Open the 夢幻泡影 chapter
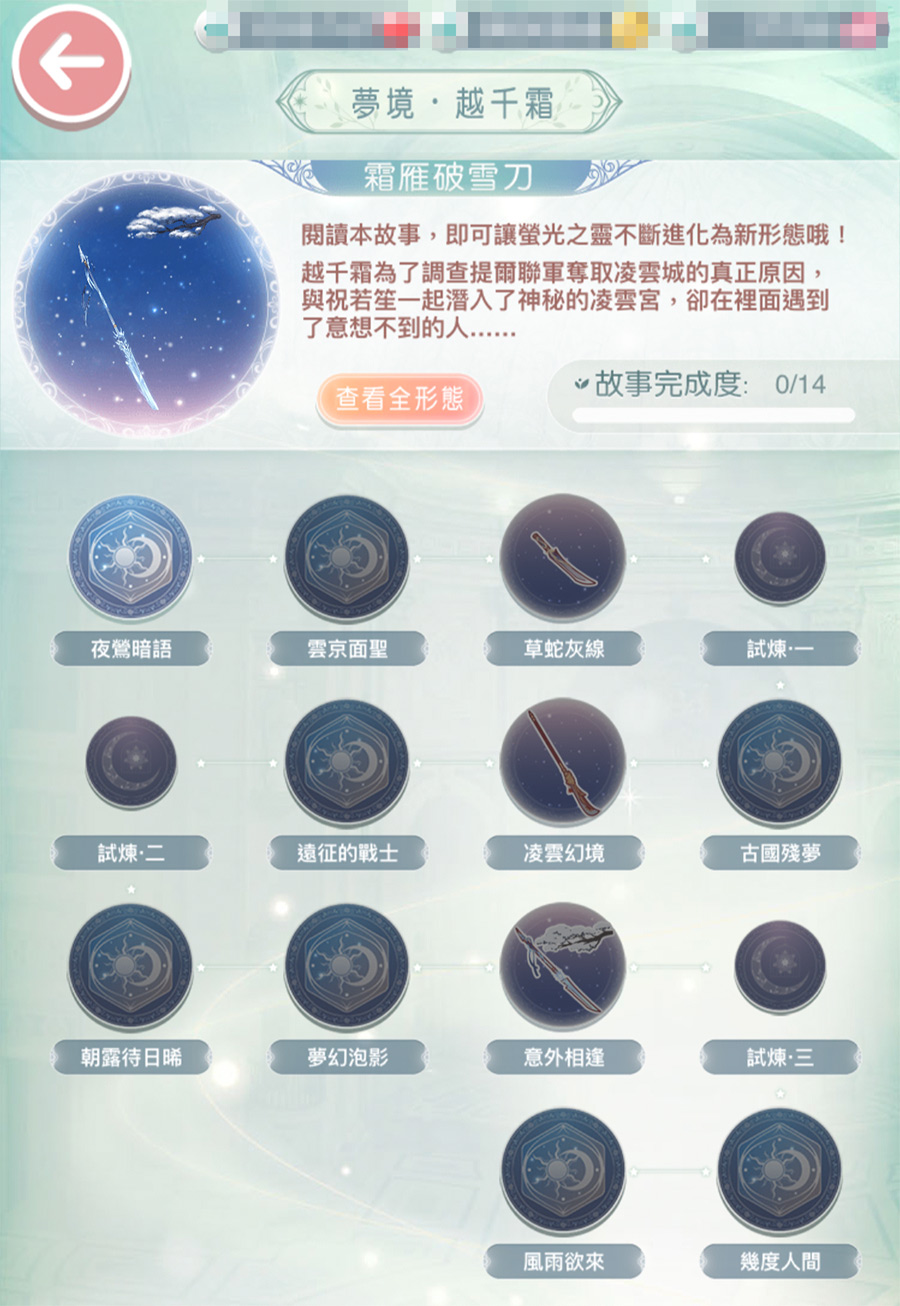This screenshot has height=1306, width=900. pyautogui.click(x=346, y=966)
